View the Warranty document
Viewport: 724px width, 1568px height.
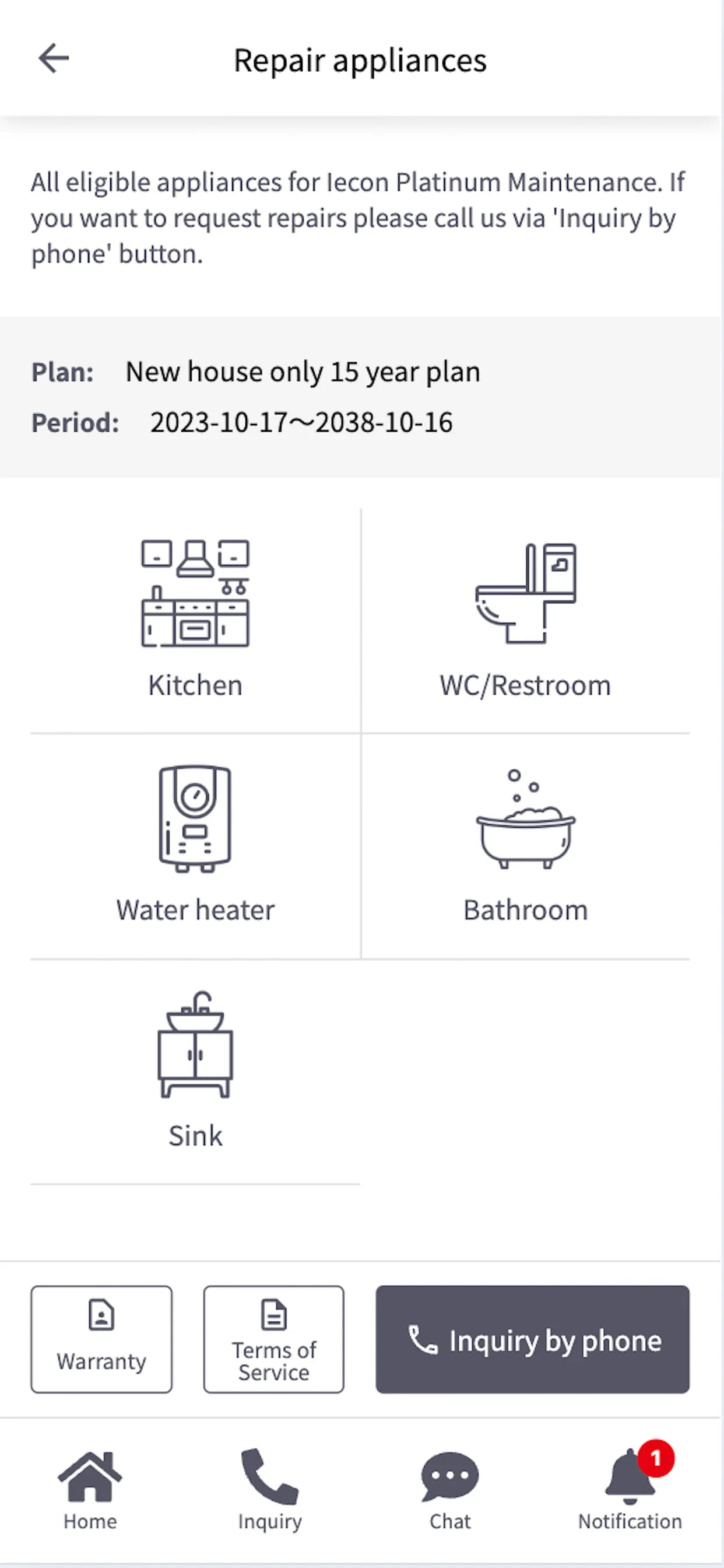[101, 1339]
